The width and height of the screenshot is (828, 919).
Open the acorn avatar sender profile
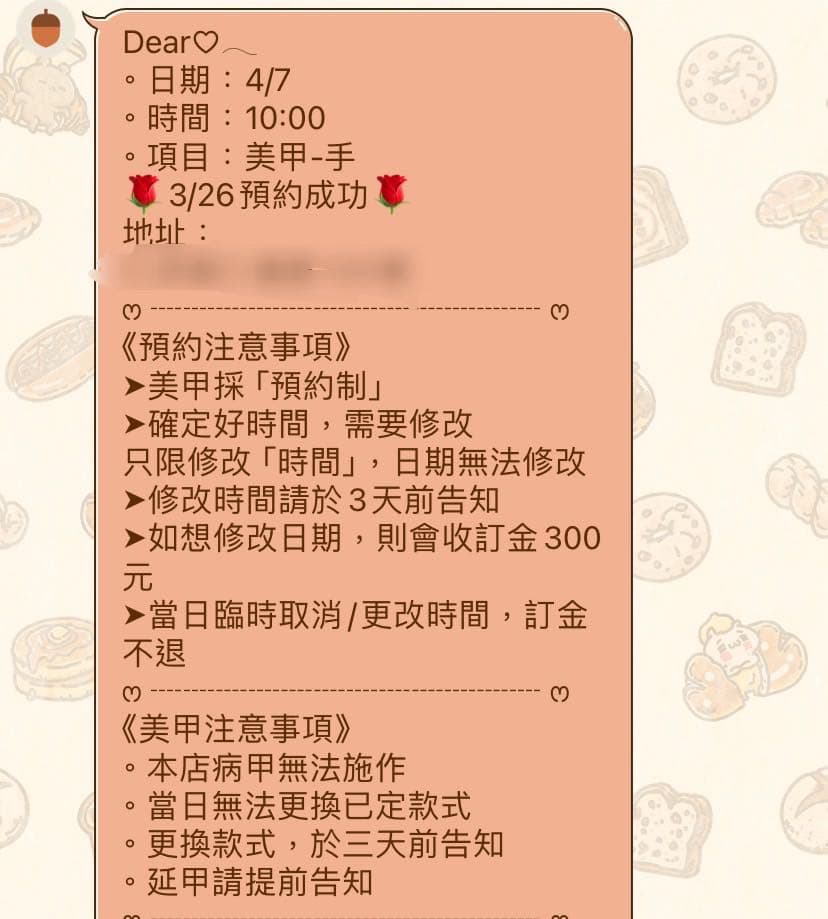(46, 27)
